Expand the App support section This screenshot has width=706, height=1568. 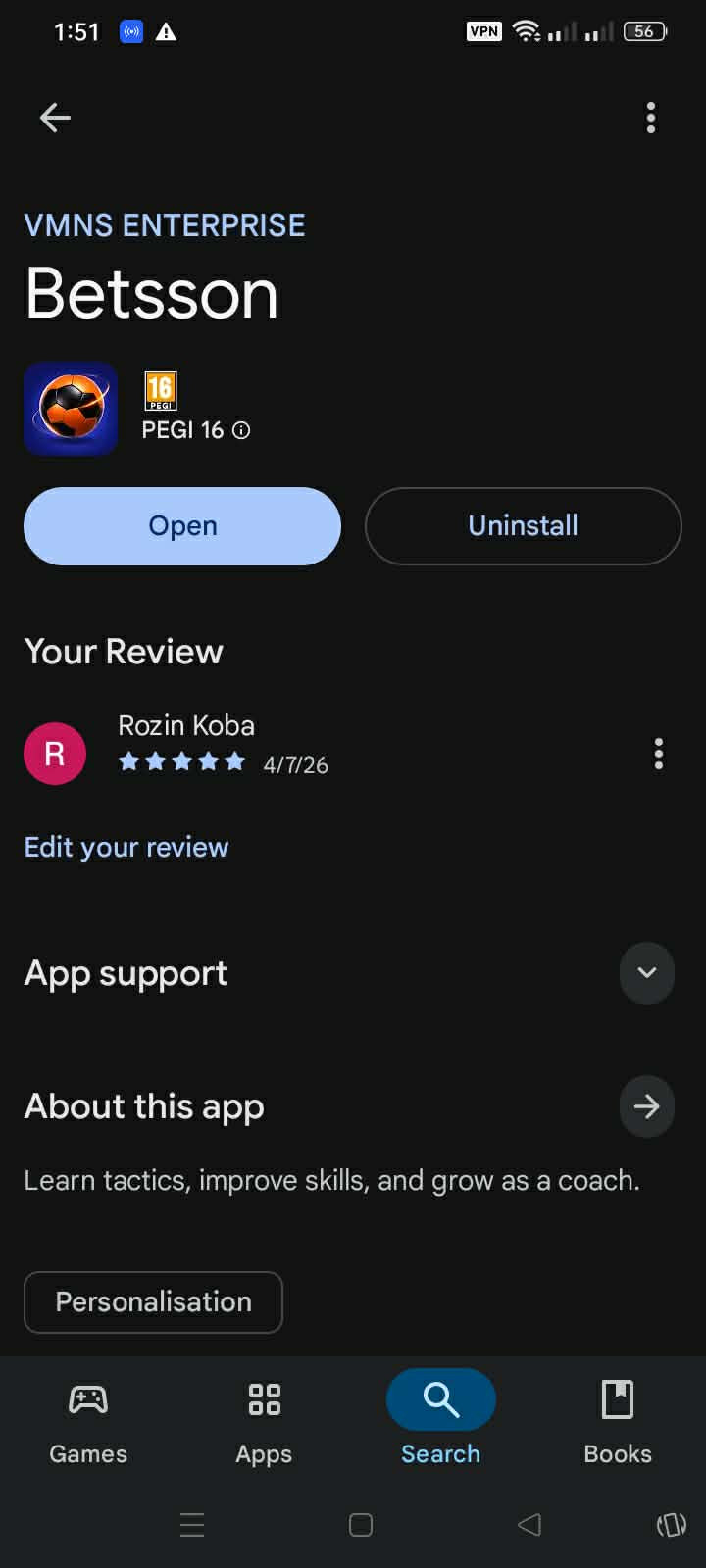click(646, 973)
